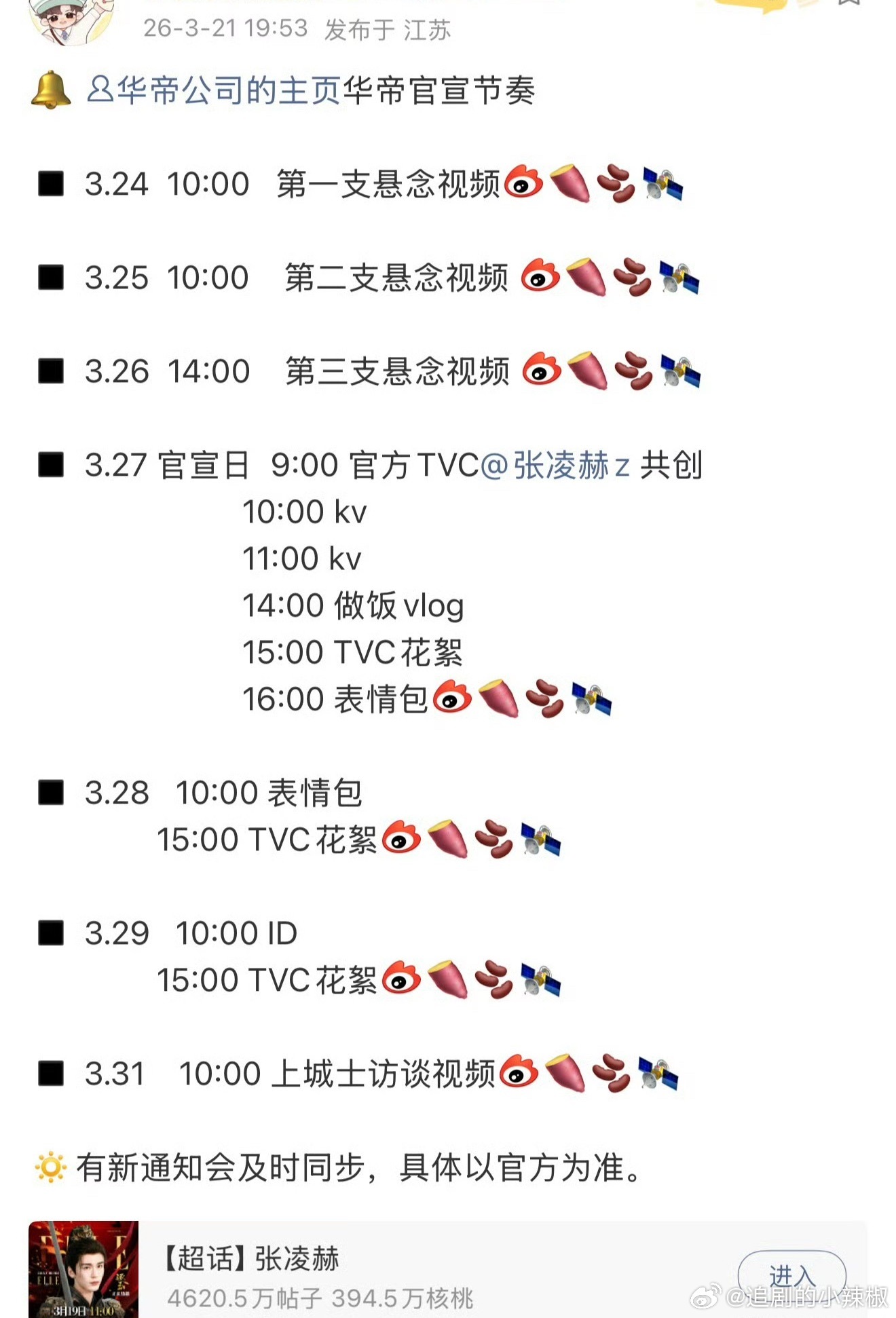The image size is (896, 1318).
Task: Click the satellite emoji on 3.26 line
Action: click(679, 371)
